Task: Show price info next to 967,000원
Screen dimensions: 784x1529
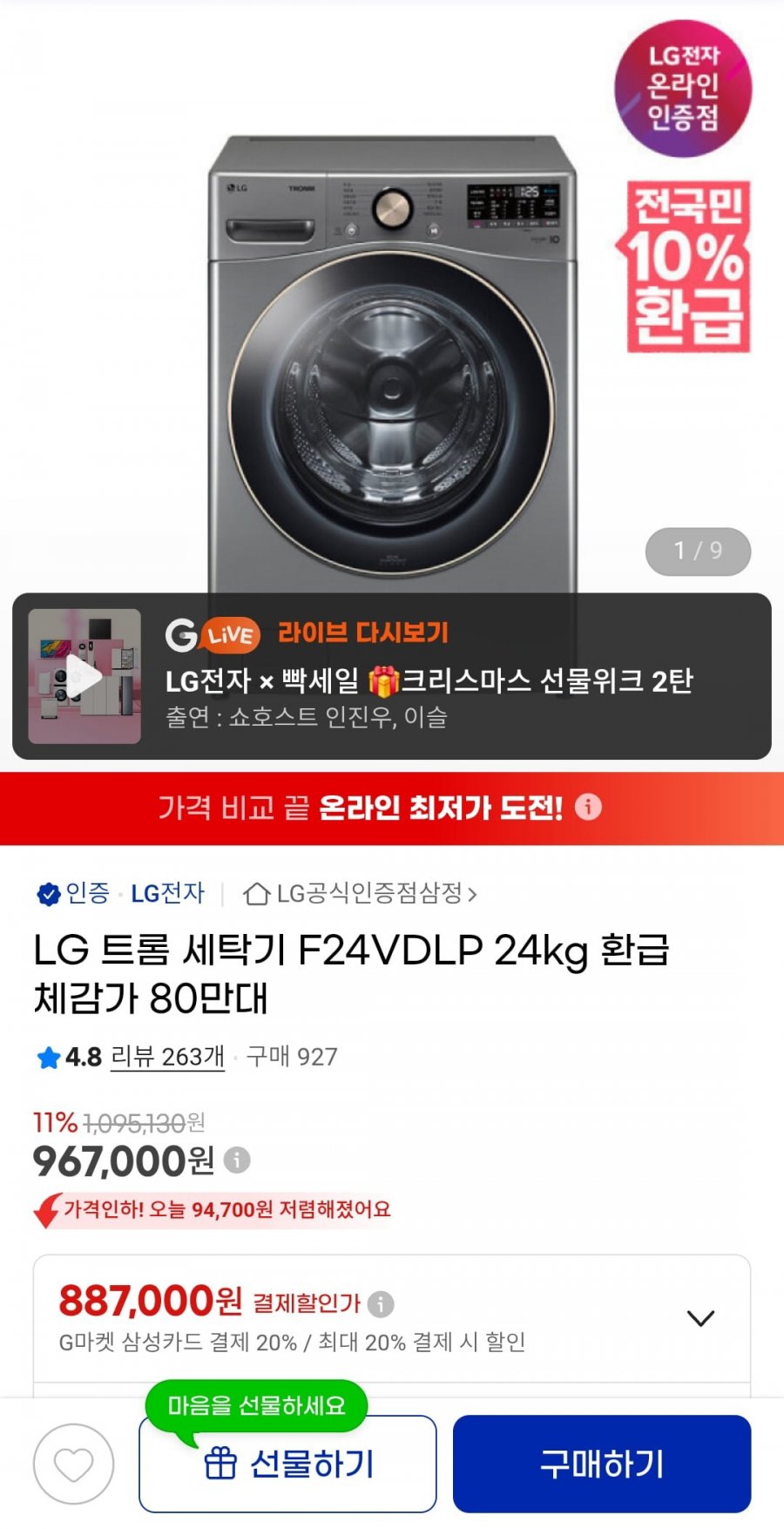Action: click(x=237, y=1160)
